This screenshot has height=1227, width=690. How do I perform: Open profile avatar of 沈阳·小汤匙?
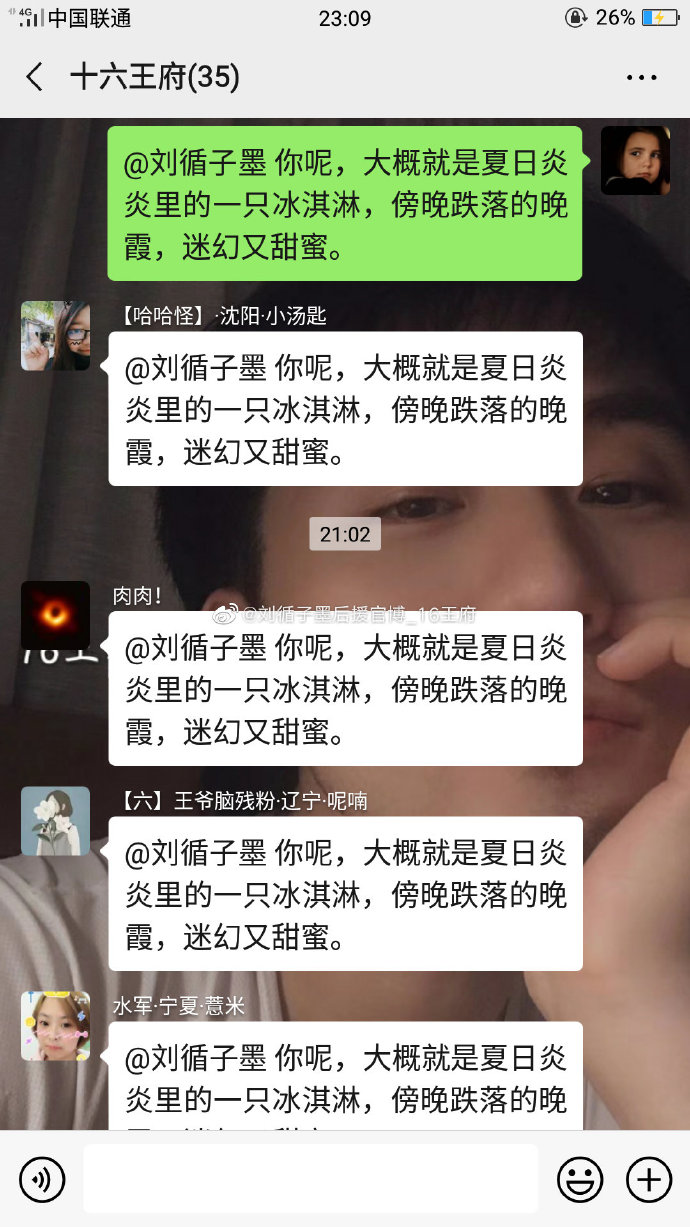point(55,337)
